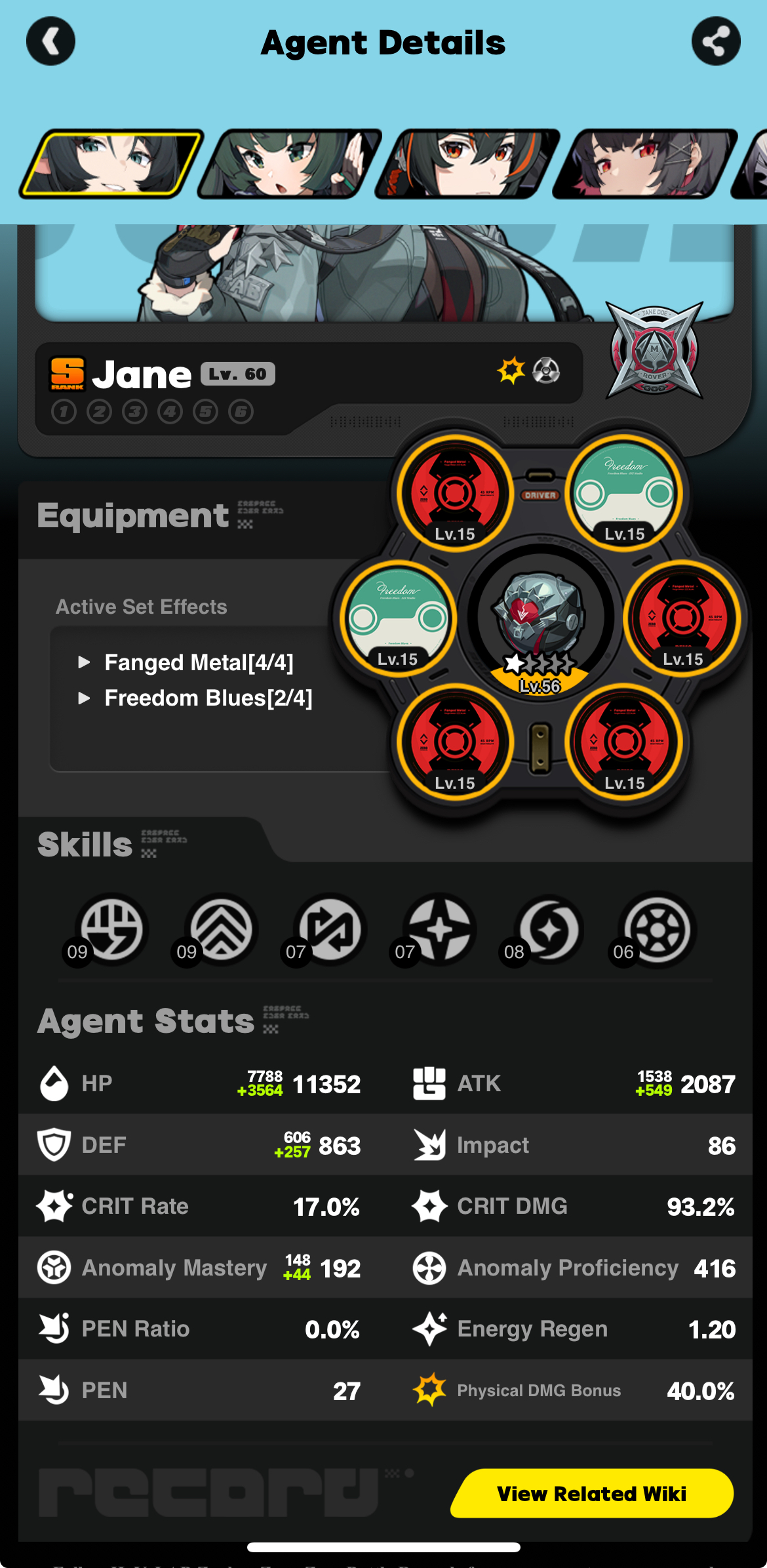Select the second agent with green hair

(289, 164)
